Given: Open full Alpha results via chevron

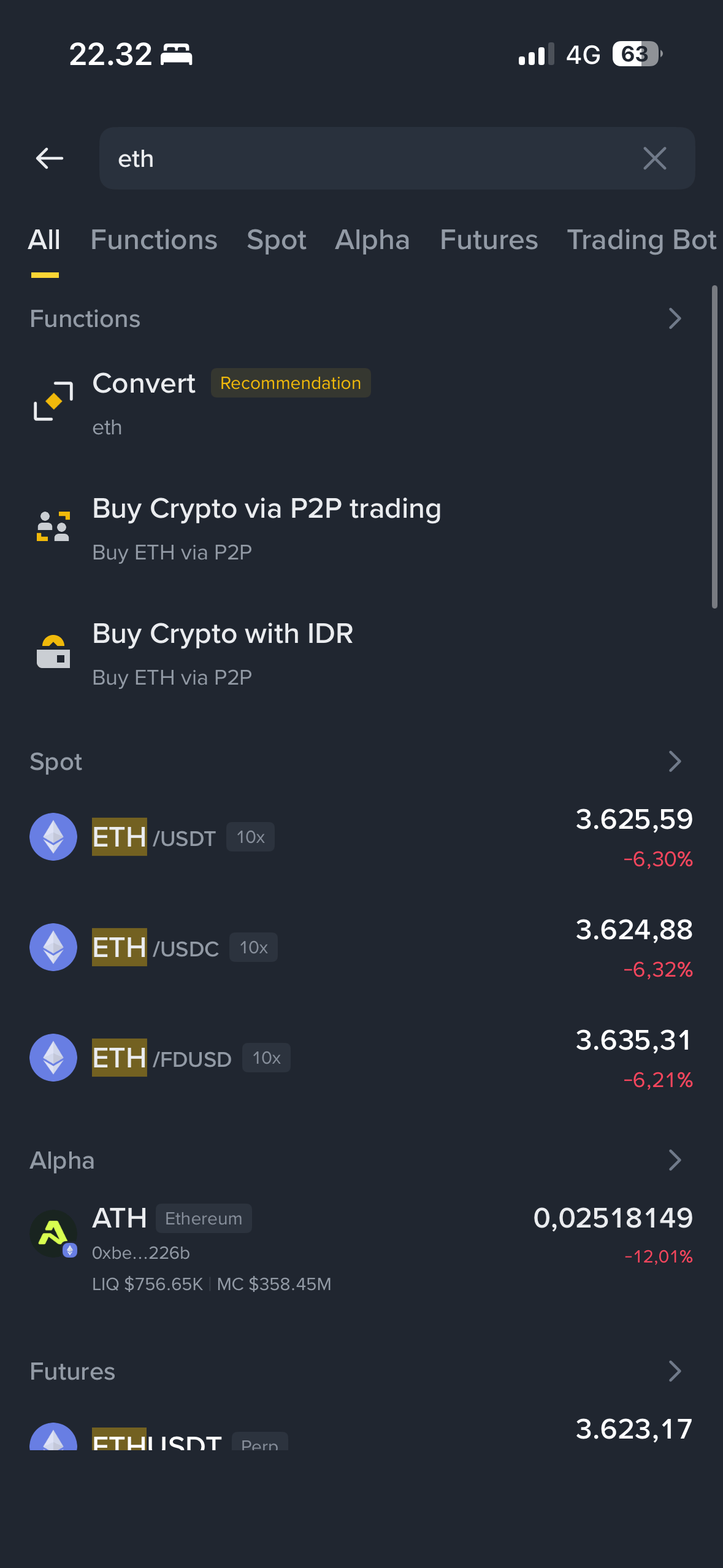Looking at the screenshot, I should (x=675, y=1159).
